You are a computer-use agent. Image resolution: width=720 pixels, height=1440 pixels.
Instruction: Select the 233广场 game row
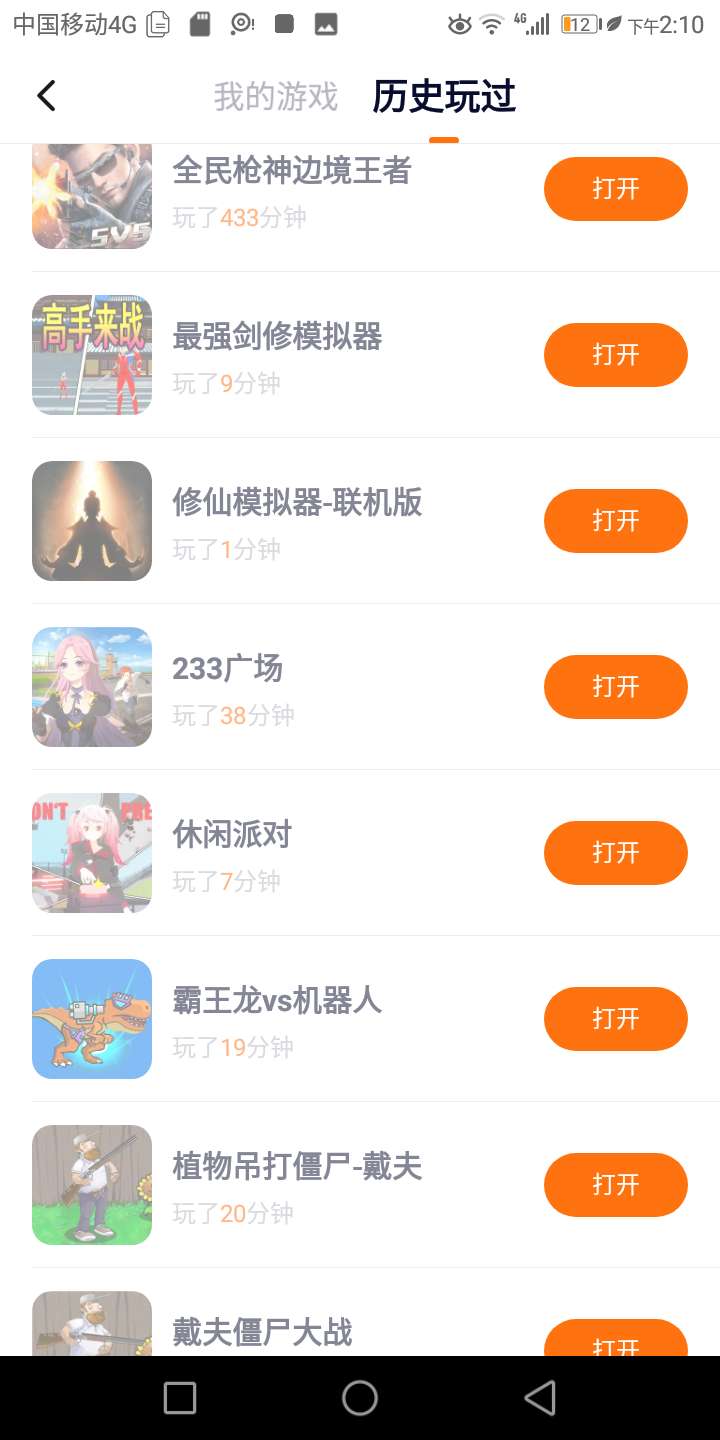(227, 669)
